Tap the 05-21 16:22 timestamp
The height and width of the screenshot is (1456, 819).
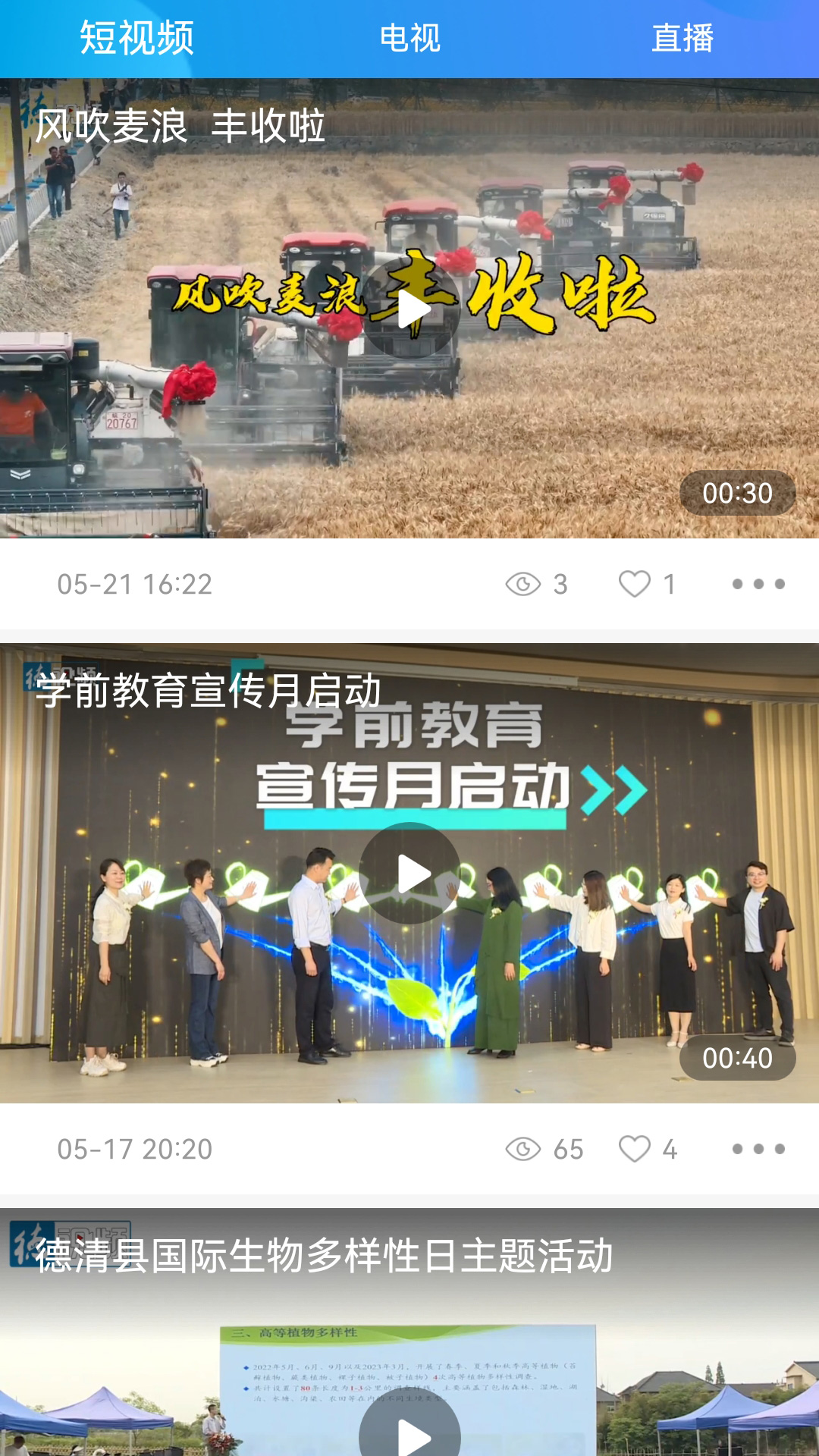pyautogui.click(x=136, y=582)
